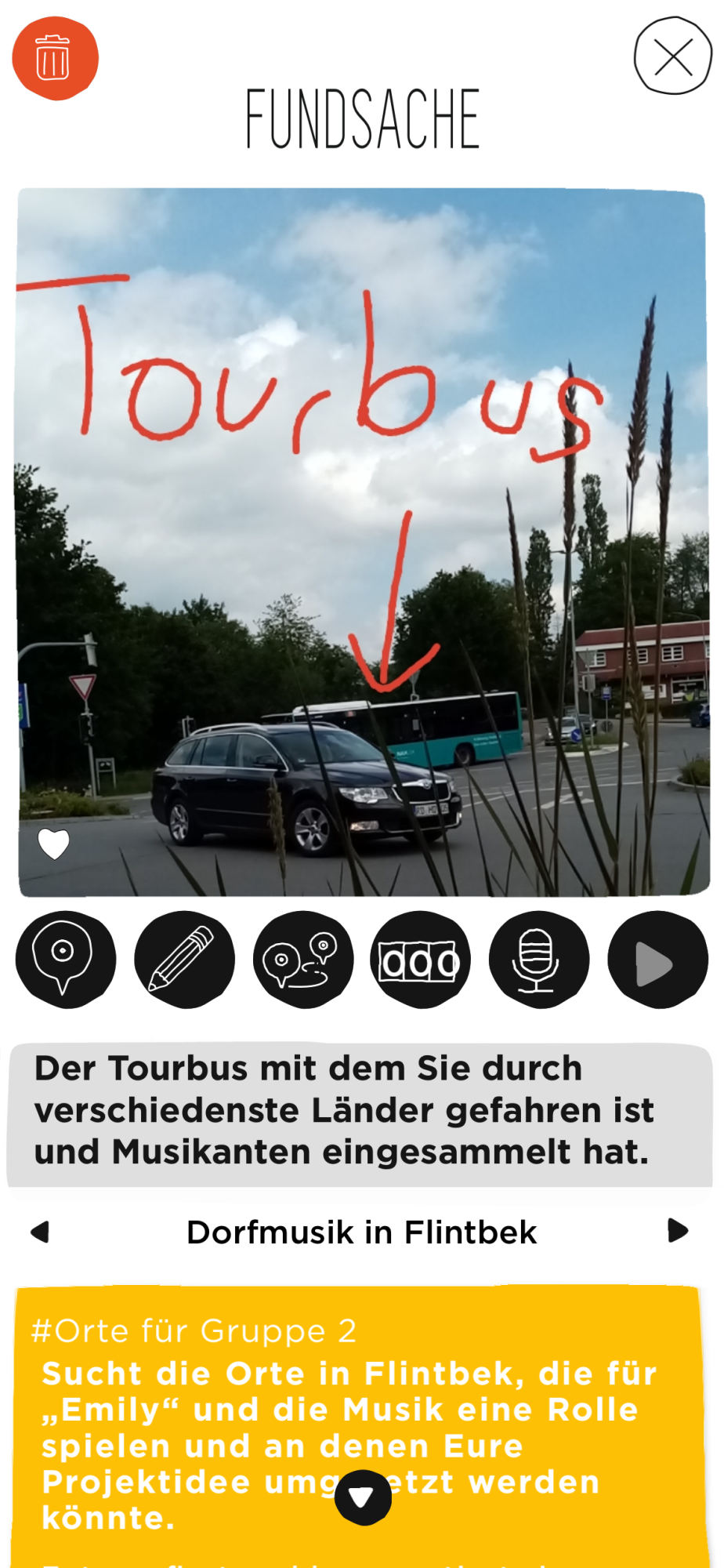
Task: Go to the mission after Dorfmusik in Flintbek
Action: 678,1230
